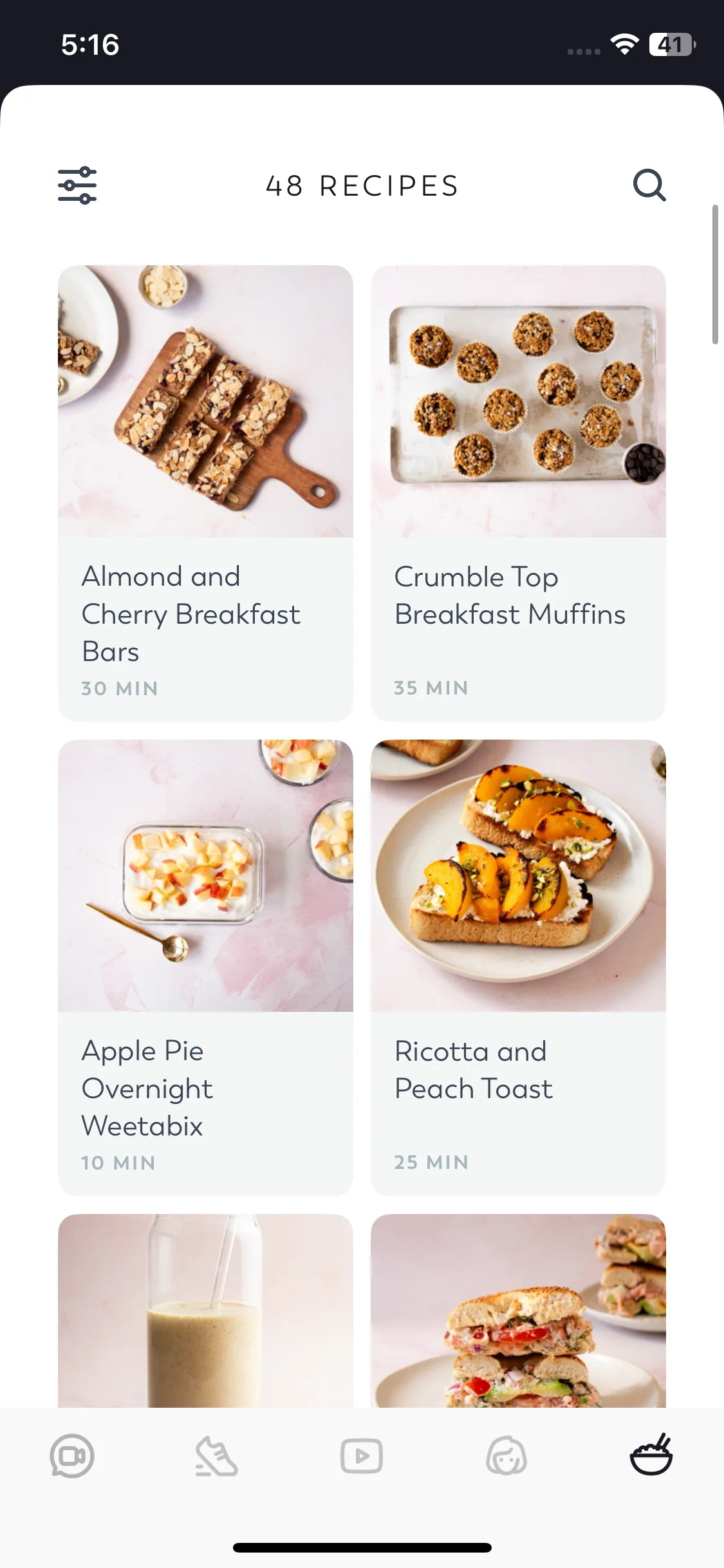The image size is (724, 1568).
Task: Open Almond and Cherry Breakfast Bars recipe
Action: [x=205, y=492]
